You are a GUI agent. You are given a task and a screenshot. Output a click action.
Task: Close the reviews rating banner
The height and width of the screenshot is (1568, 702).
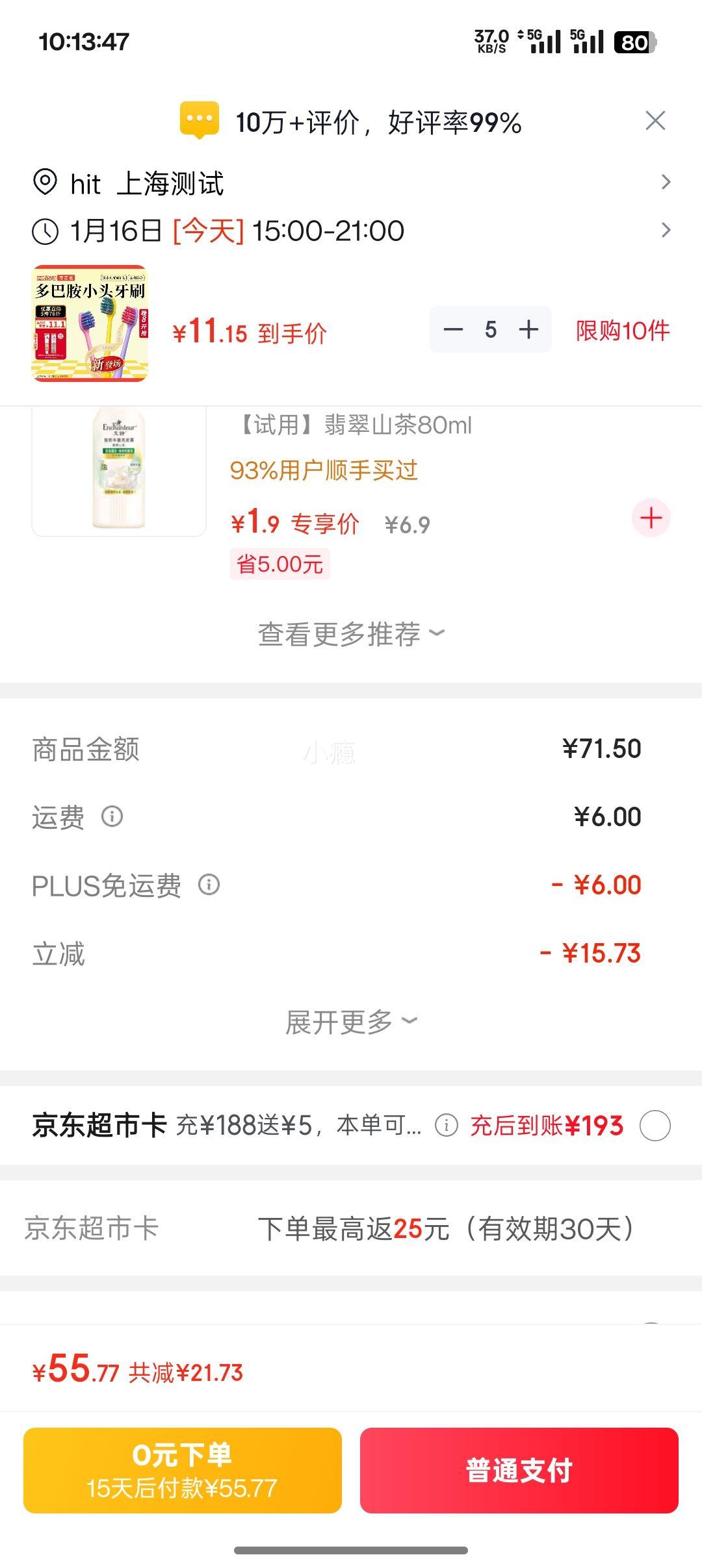coord(656,120)
